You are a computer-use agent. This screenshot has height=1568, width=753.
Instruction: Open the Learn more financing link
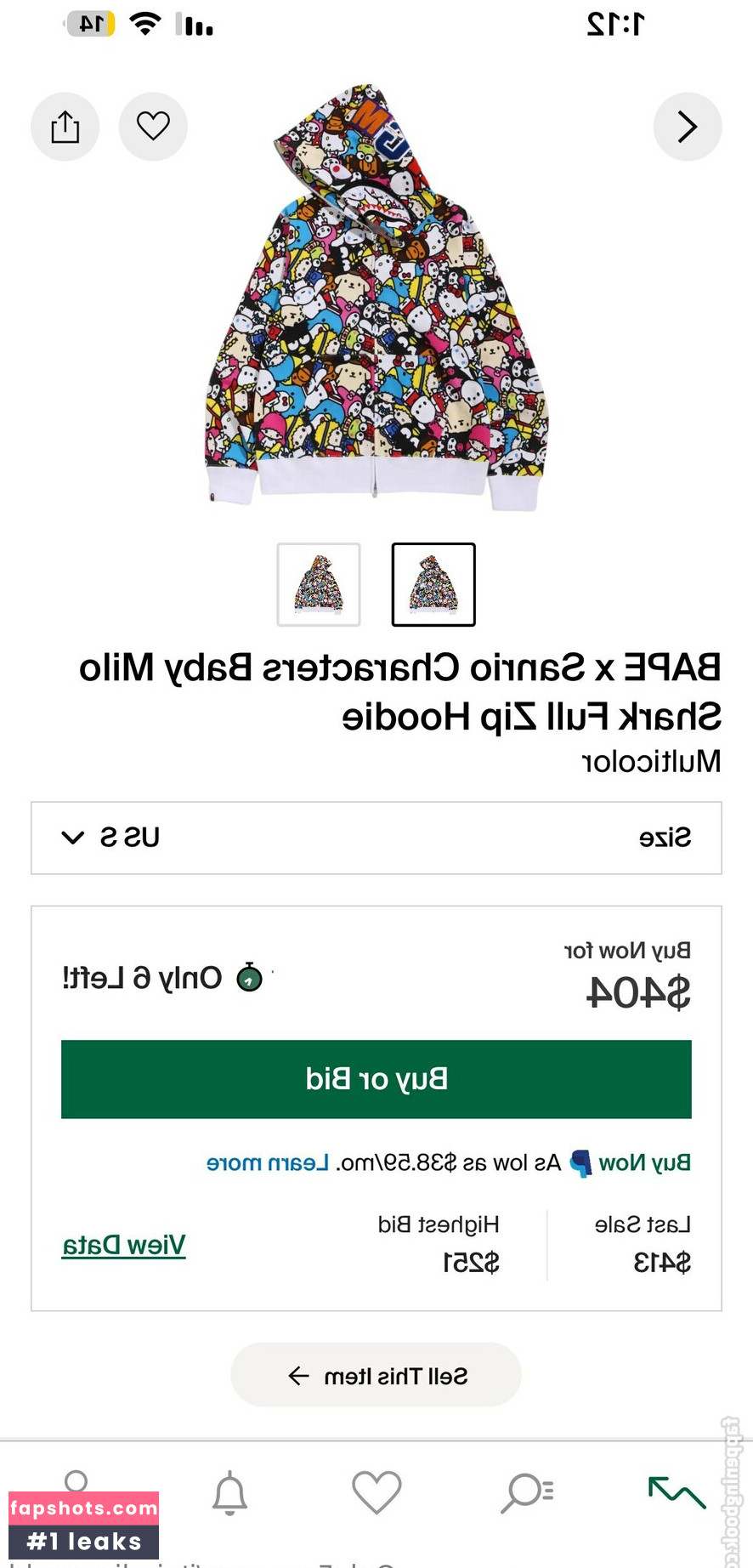(x=268, y=1162)
